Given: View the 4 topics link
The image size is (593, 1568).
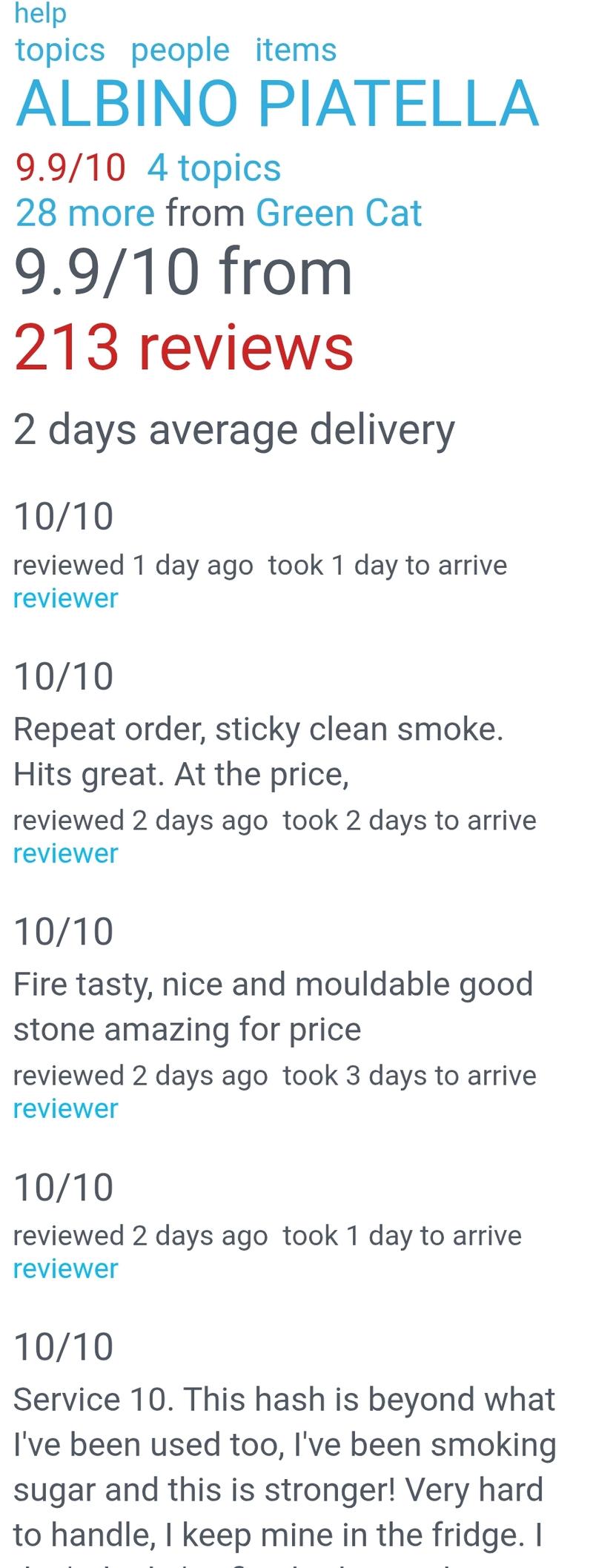Looking at the screenshot, I should tap(213, 168).
